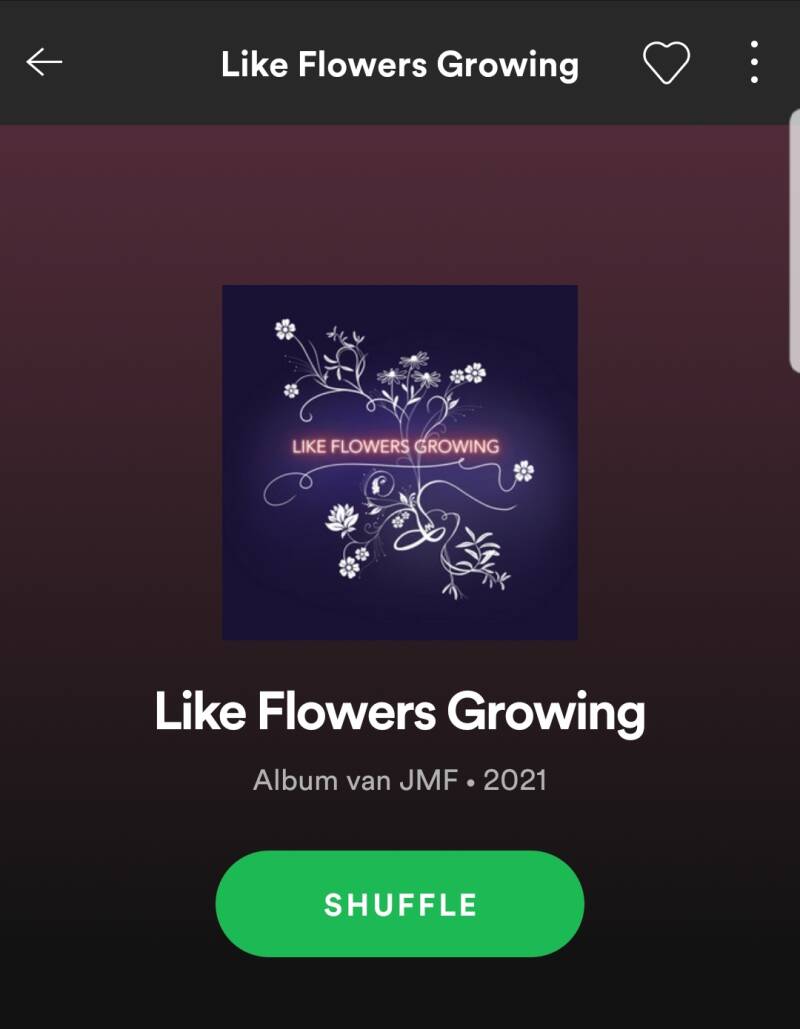Image resolution: width=800 pixels, height=1029 pixels.
Task: Open the three-dot overflow menu
Action: click(753, 63)
